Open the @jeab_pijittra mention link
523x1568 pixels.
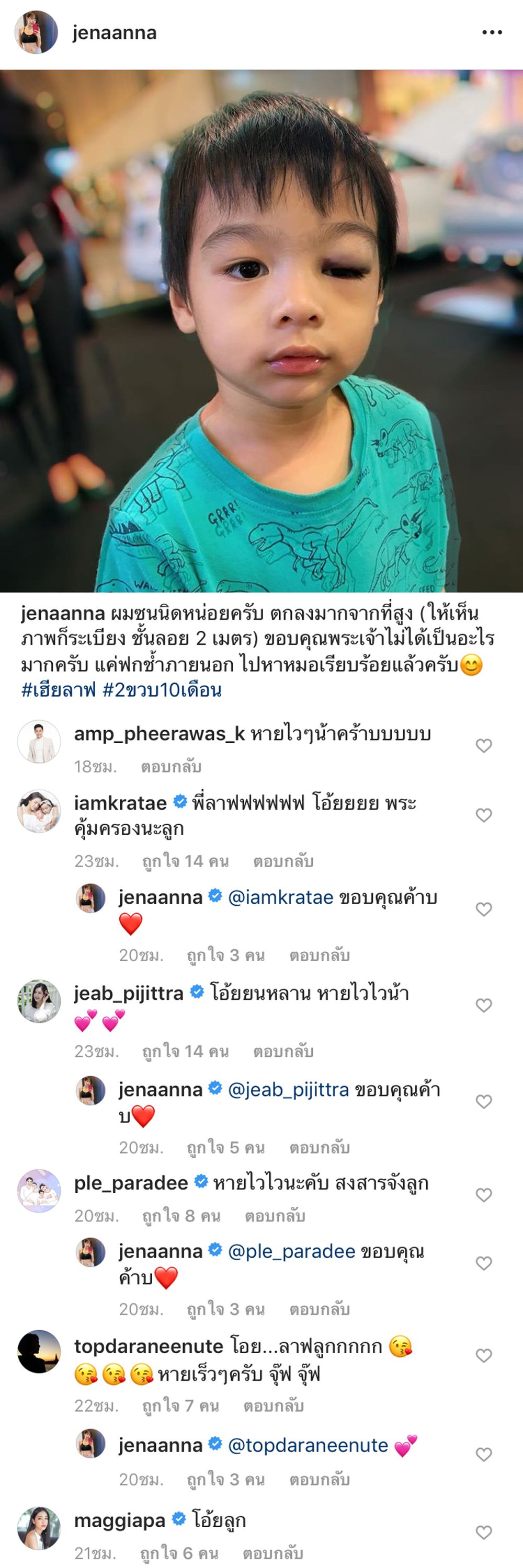(x=288, y=1089)
